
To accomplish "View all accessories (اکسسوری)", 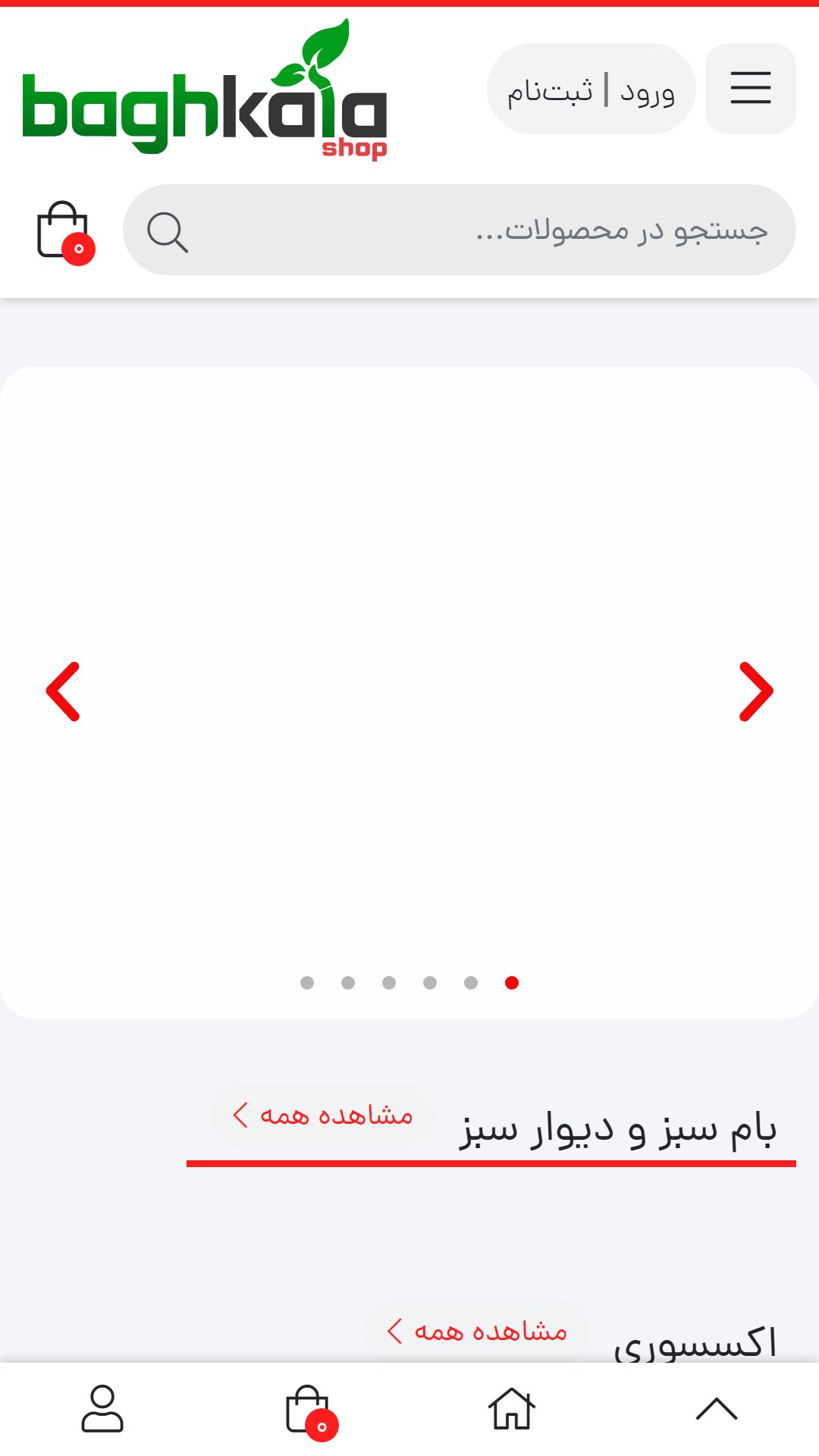I will [477, 1331].
